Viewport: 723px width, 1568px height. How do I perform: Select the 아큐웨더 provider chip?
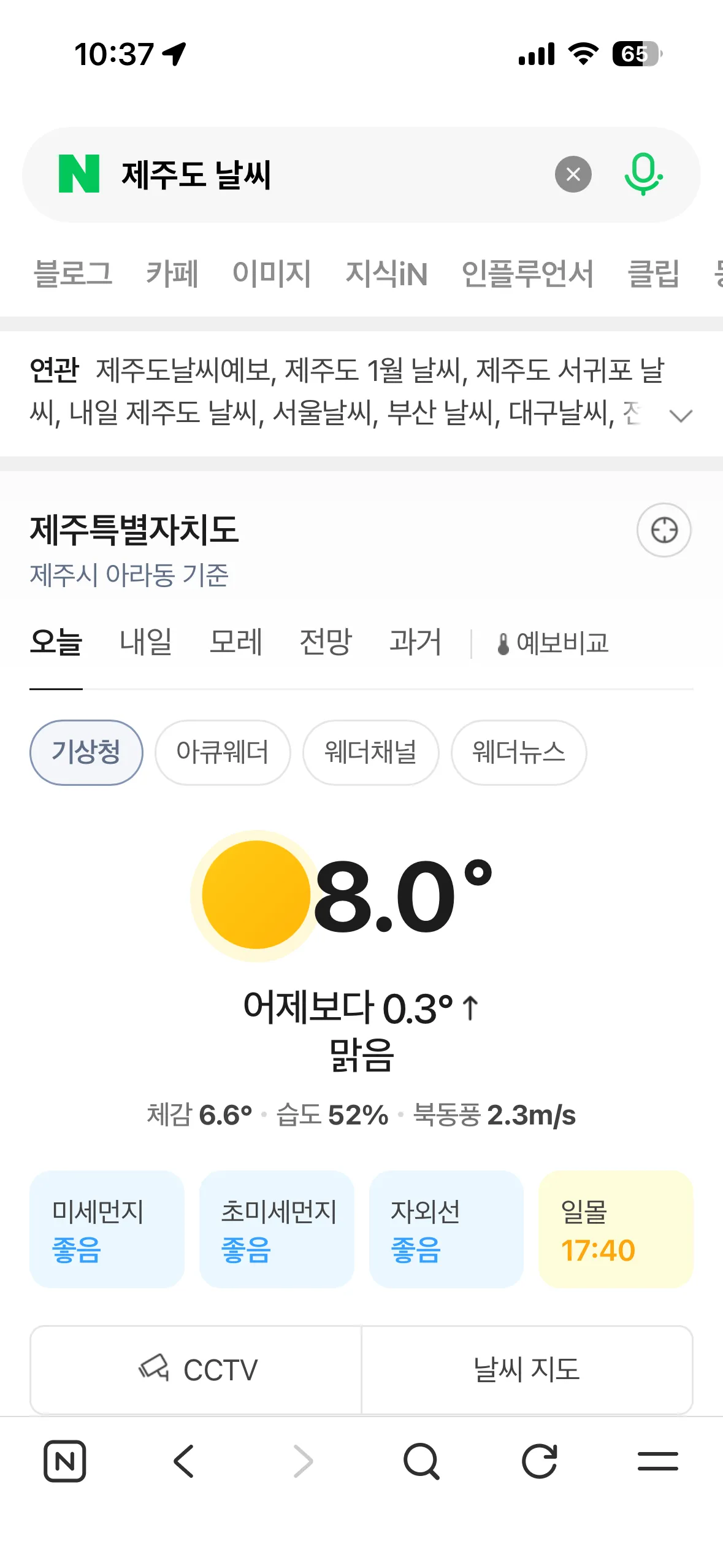click(x=223, y=752)
